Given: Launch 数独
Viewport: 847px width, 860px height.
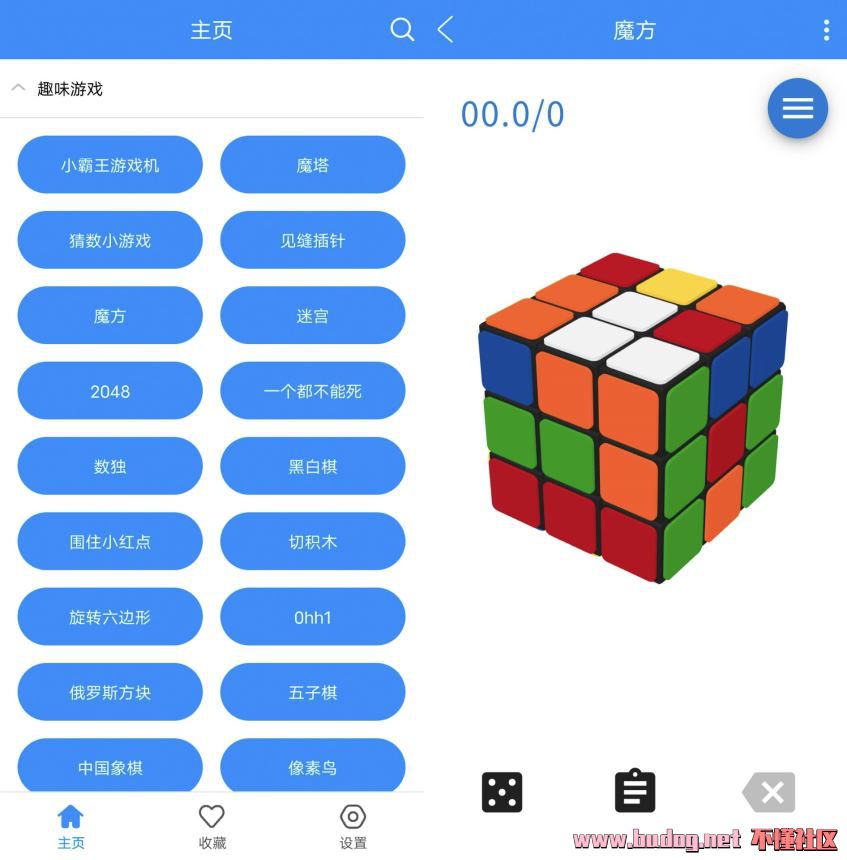Looking at the screenshot, I should point(110,466).
